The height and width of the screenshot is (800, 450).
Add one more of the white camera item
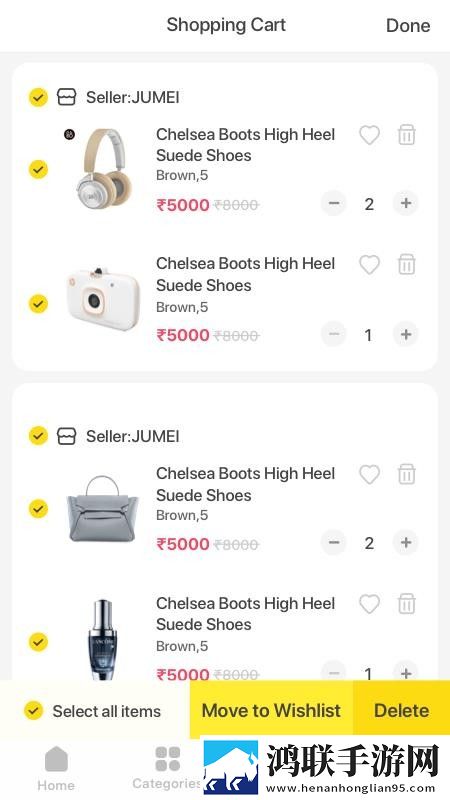click(x=406, y=334)
